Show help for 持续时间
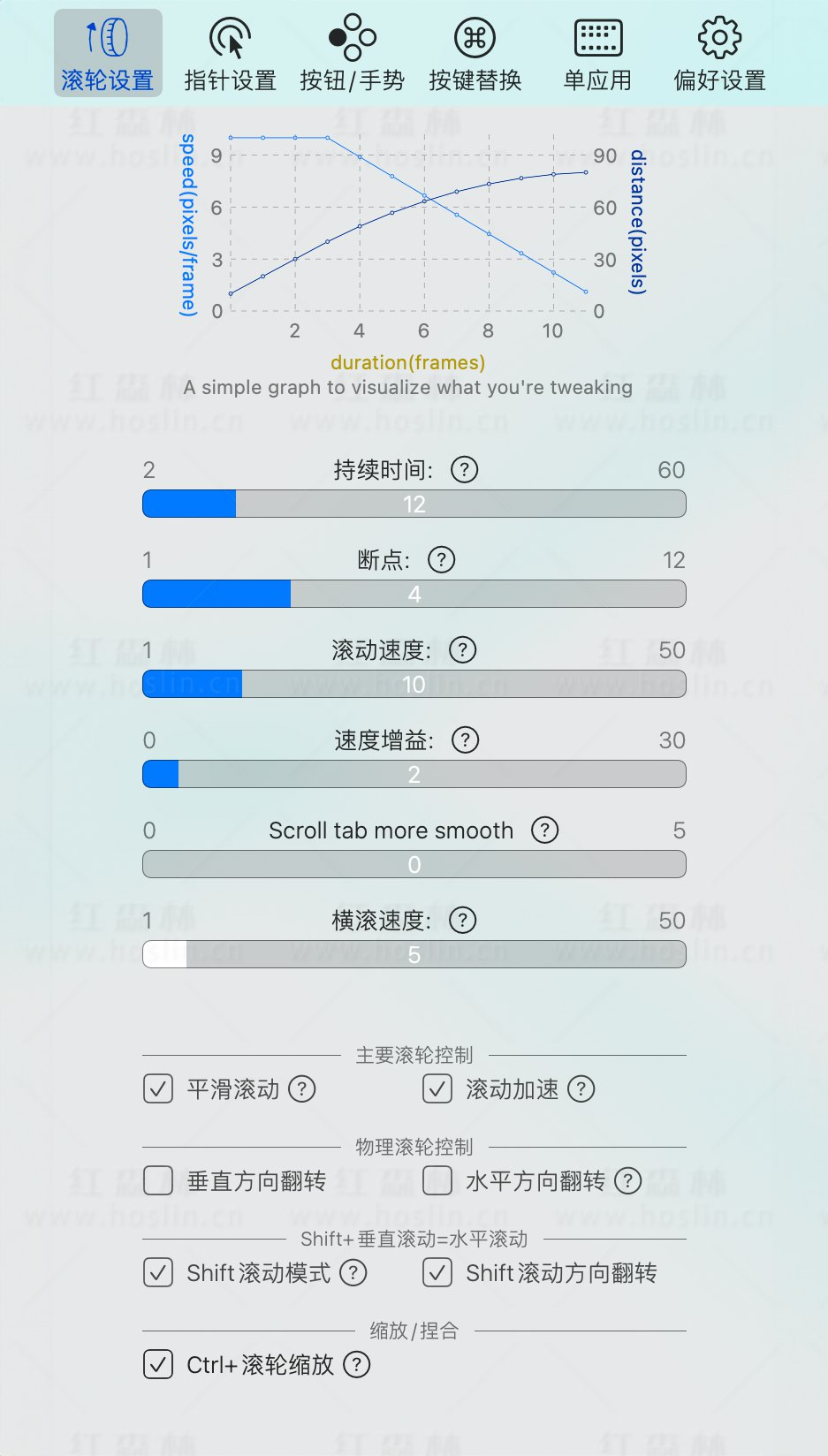The width and height of the screenshot is (828, 1456). click(x=465, y=469)
